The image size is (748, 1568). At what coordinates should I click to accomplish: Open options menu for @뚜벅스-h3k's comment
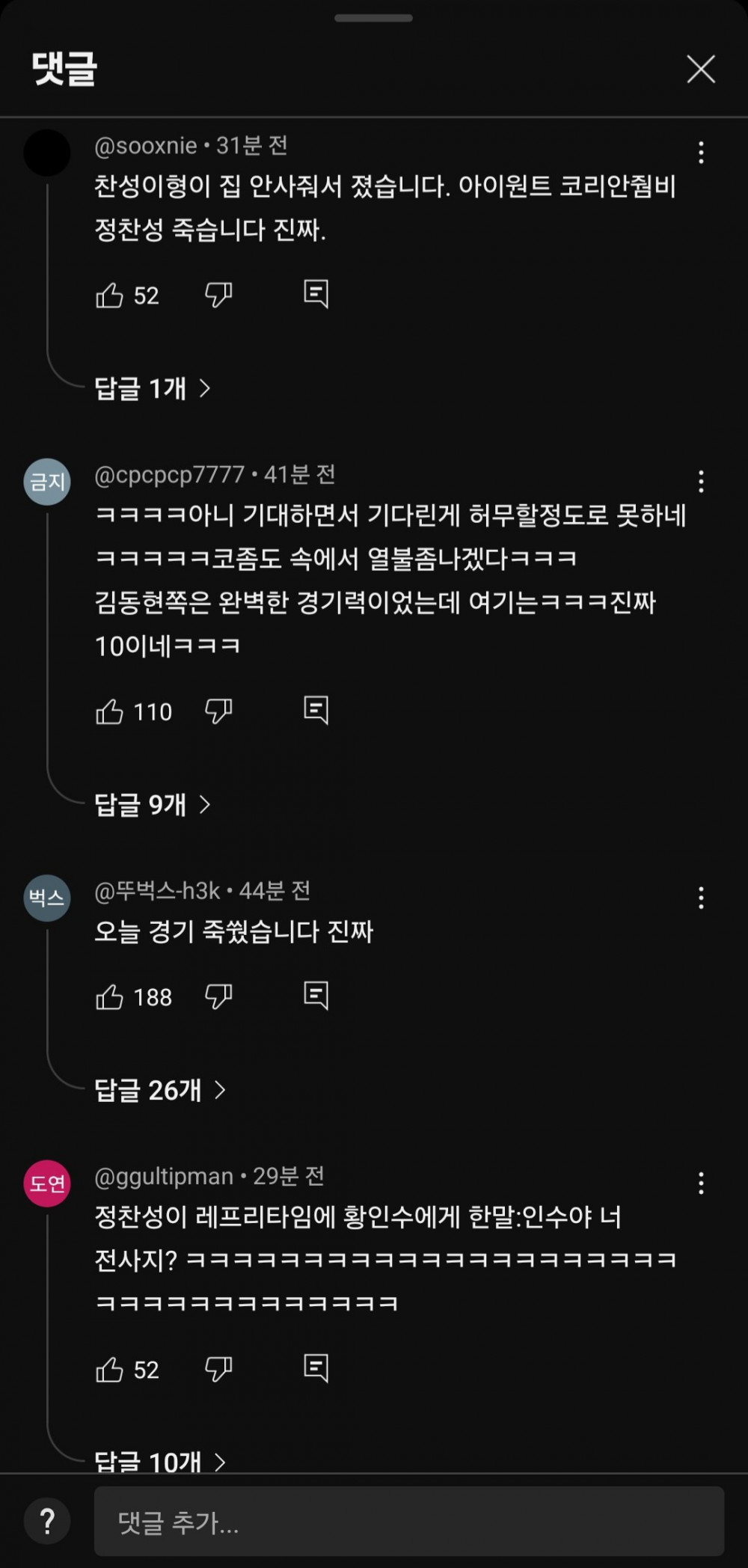click(701, 898)
